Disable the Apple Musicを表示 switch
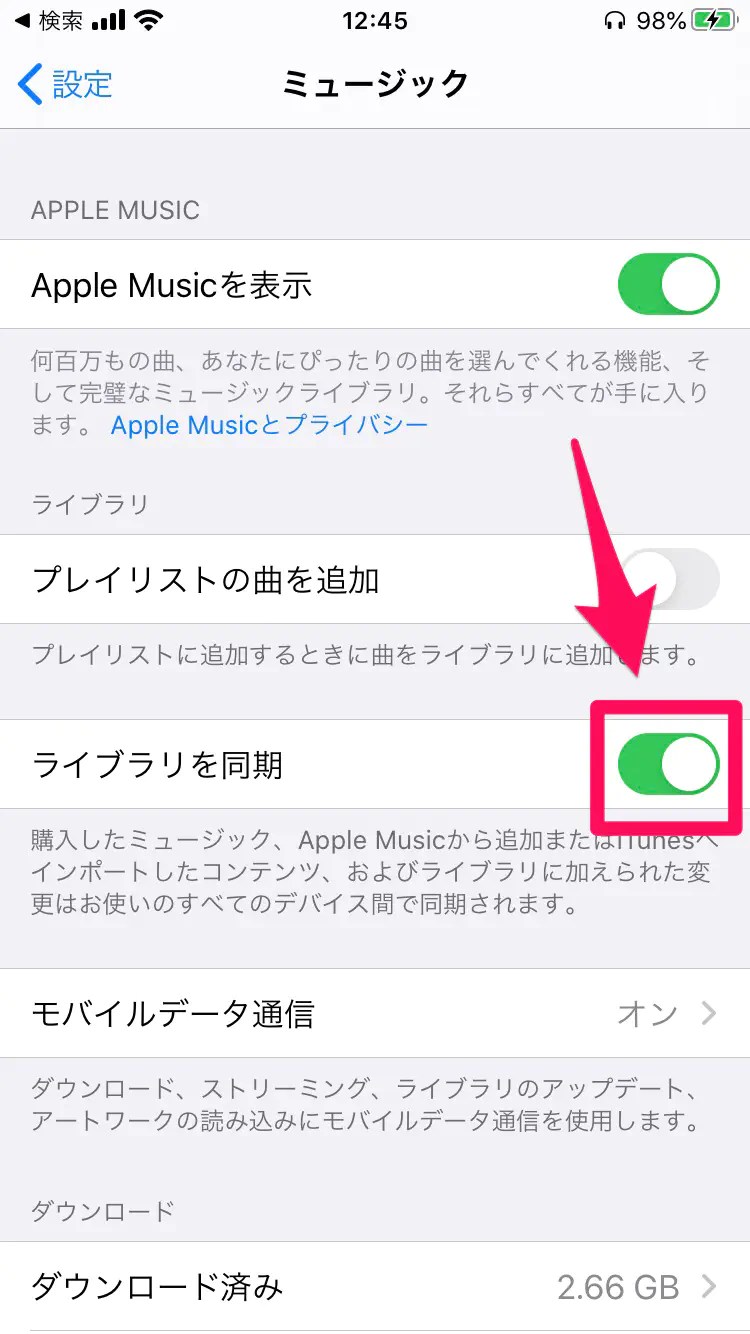Viewport: 750px width, 1334px height. point(667,284)
